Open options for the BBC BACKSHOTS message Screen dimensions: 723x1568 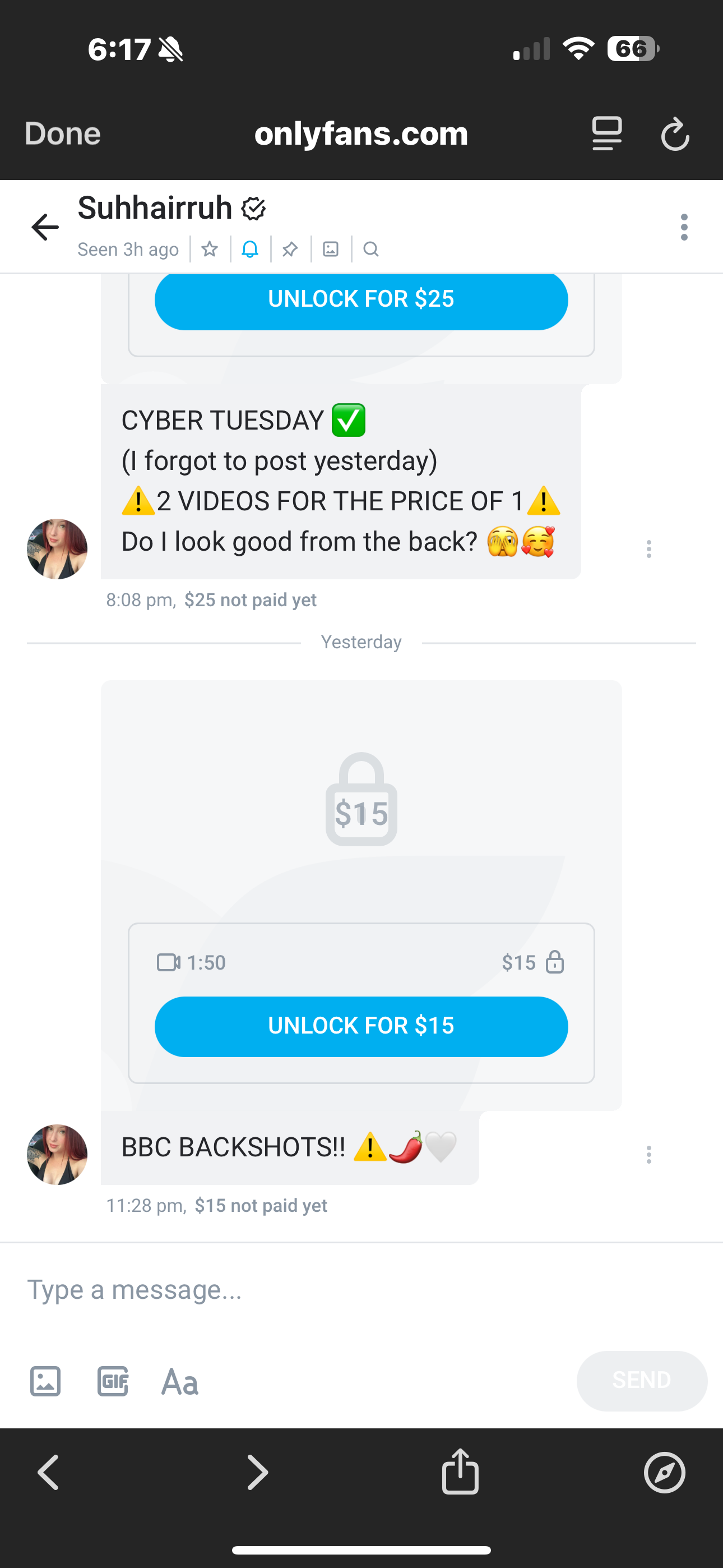pos(649,1155)
